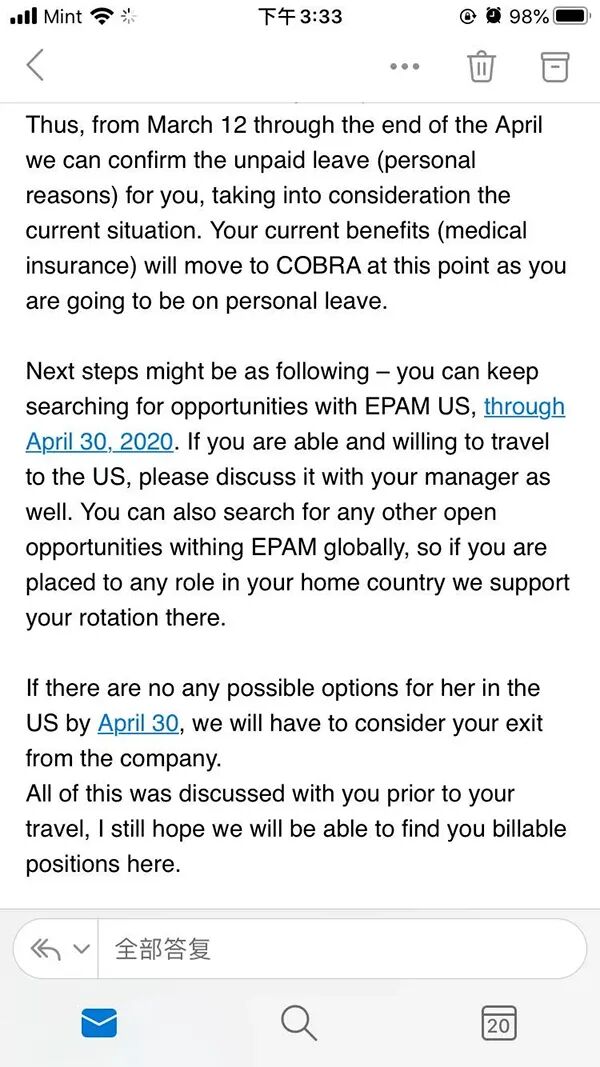Tap the reply-all arrow icon
600x1067 pixels.
click(x=46, y=948)
